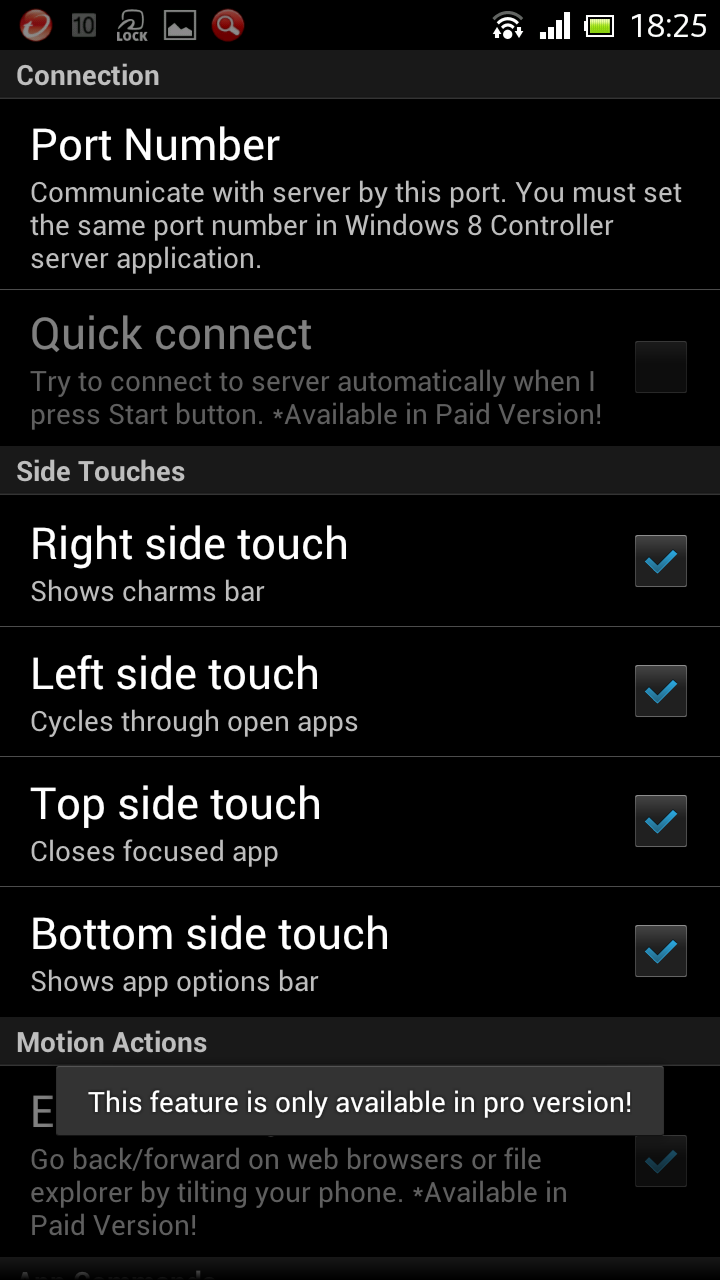Turn off Bottom side touch
This screenshot has height=1280, width=720.
pos(660,951)
